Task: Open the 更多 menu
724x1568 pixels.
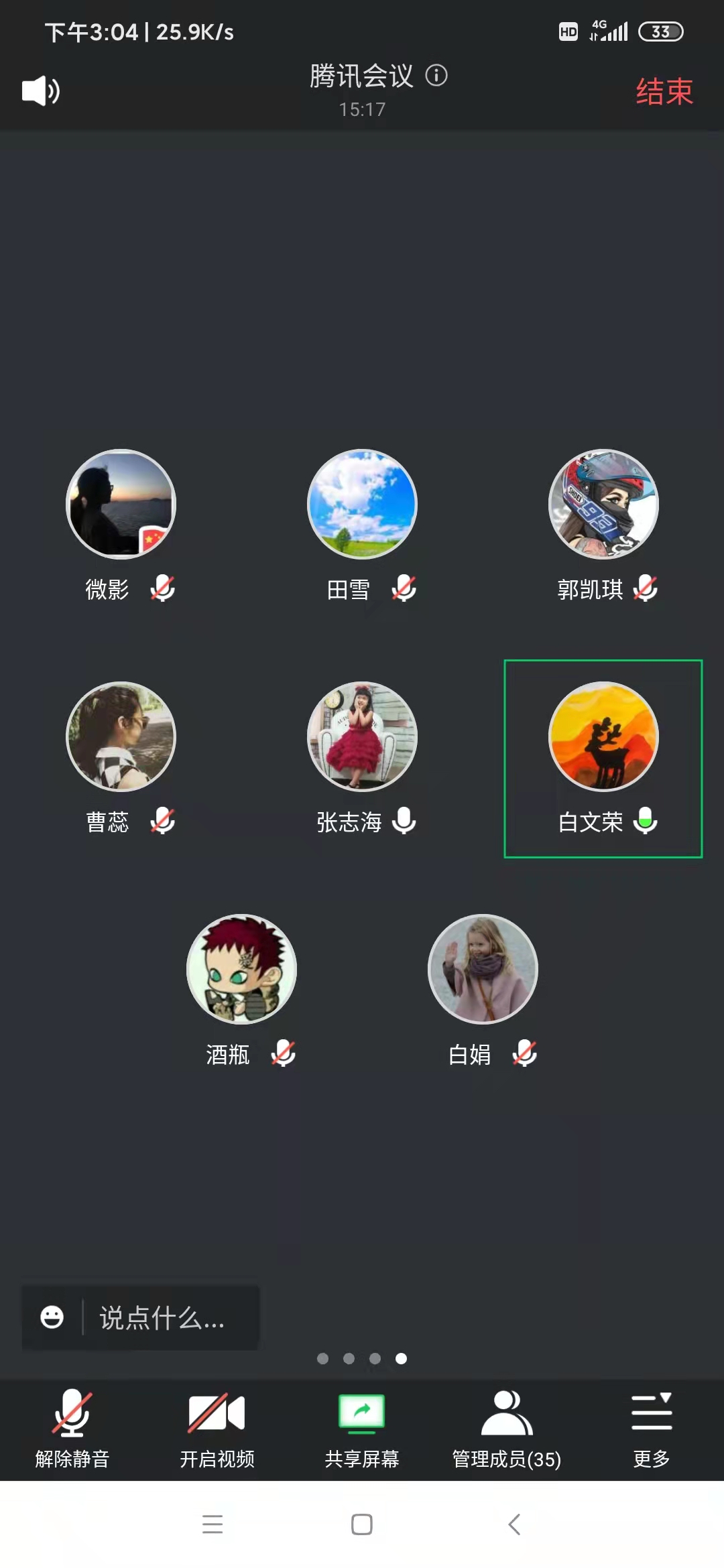Action: coord(651,1429)
